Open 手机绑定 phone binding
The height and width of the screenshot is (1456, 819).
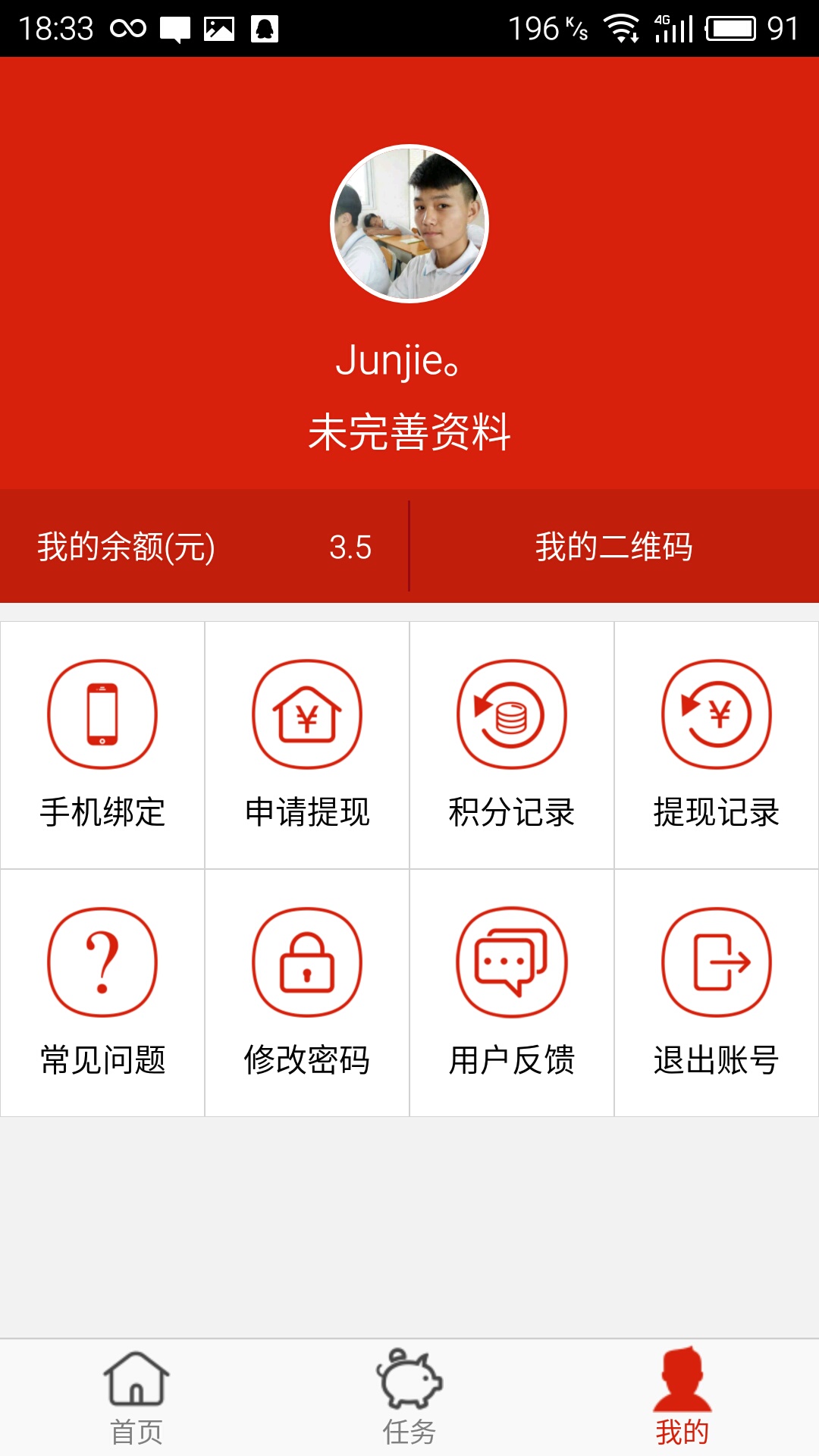click(x=102, y=745)
